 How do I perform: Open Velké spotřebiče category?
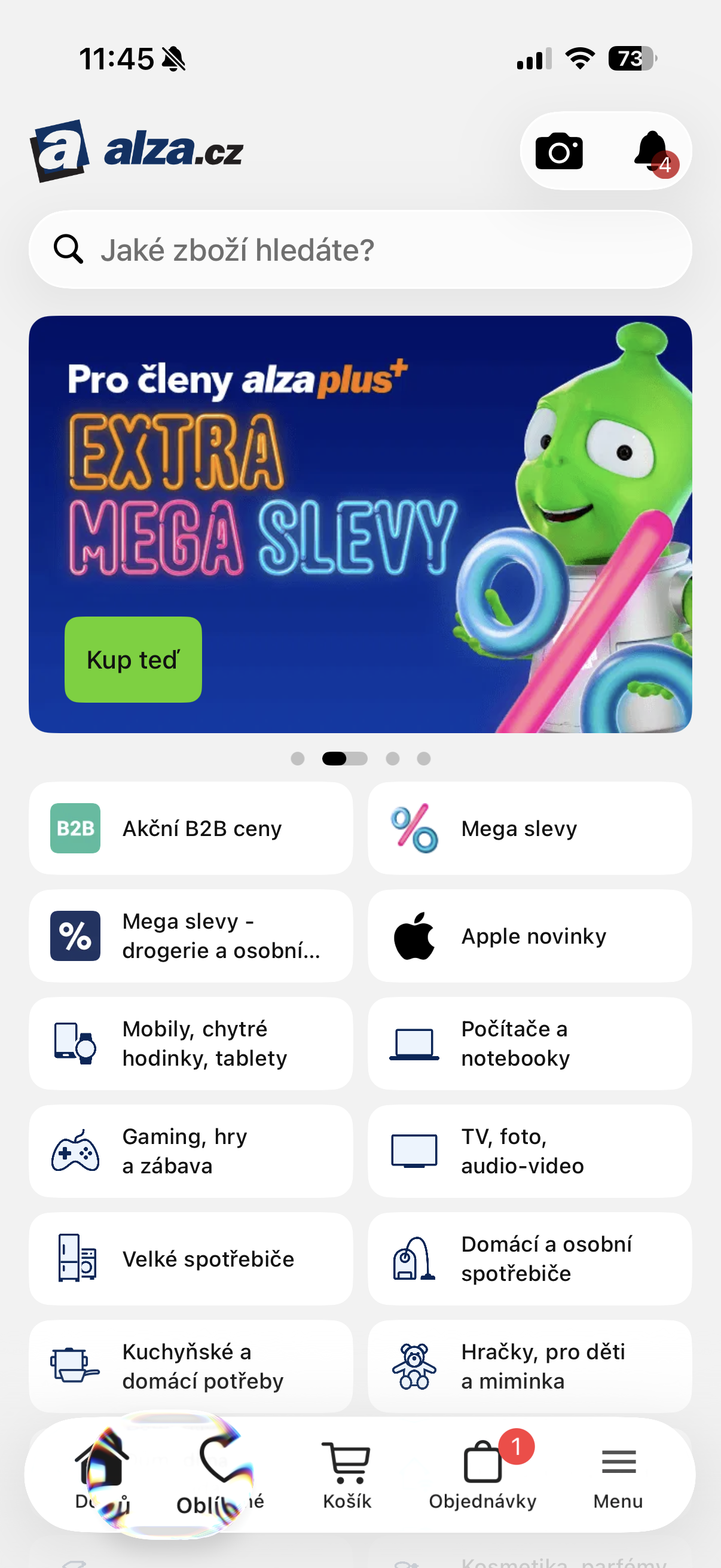[191, 1259]
